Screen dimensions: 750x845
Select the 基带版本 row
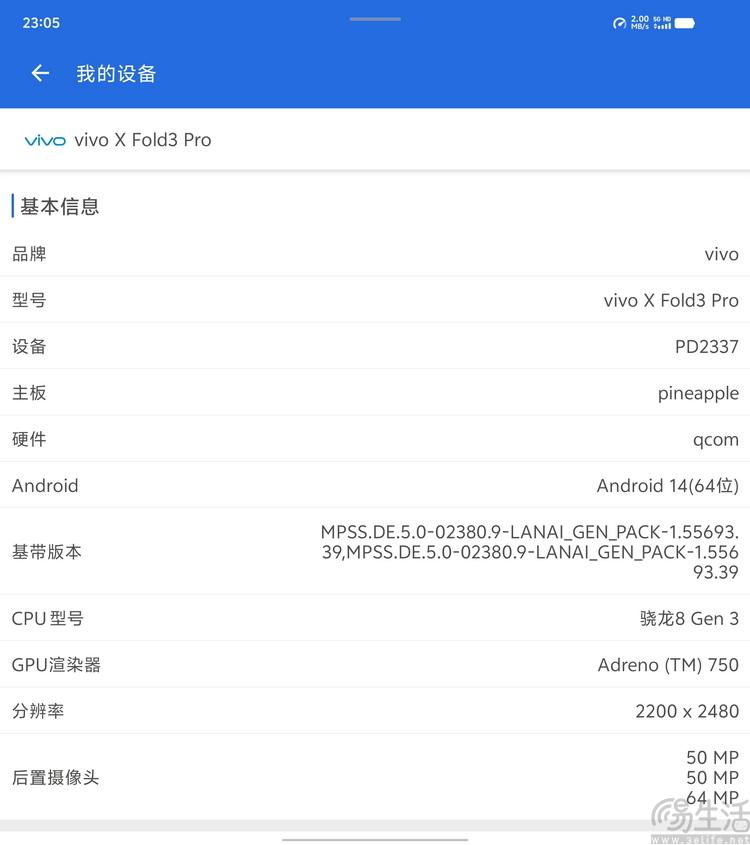[375, 551]
